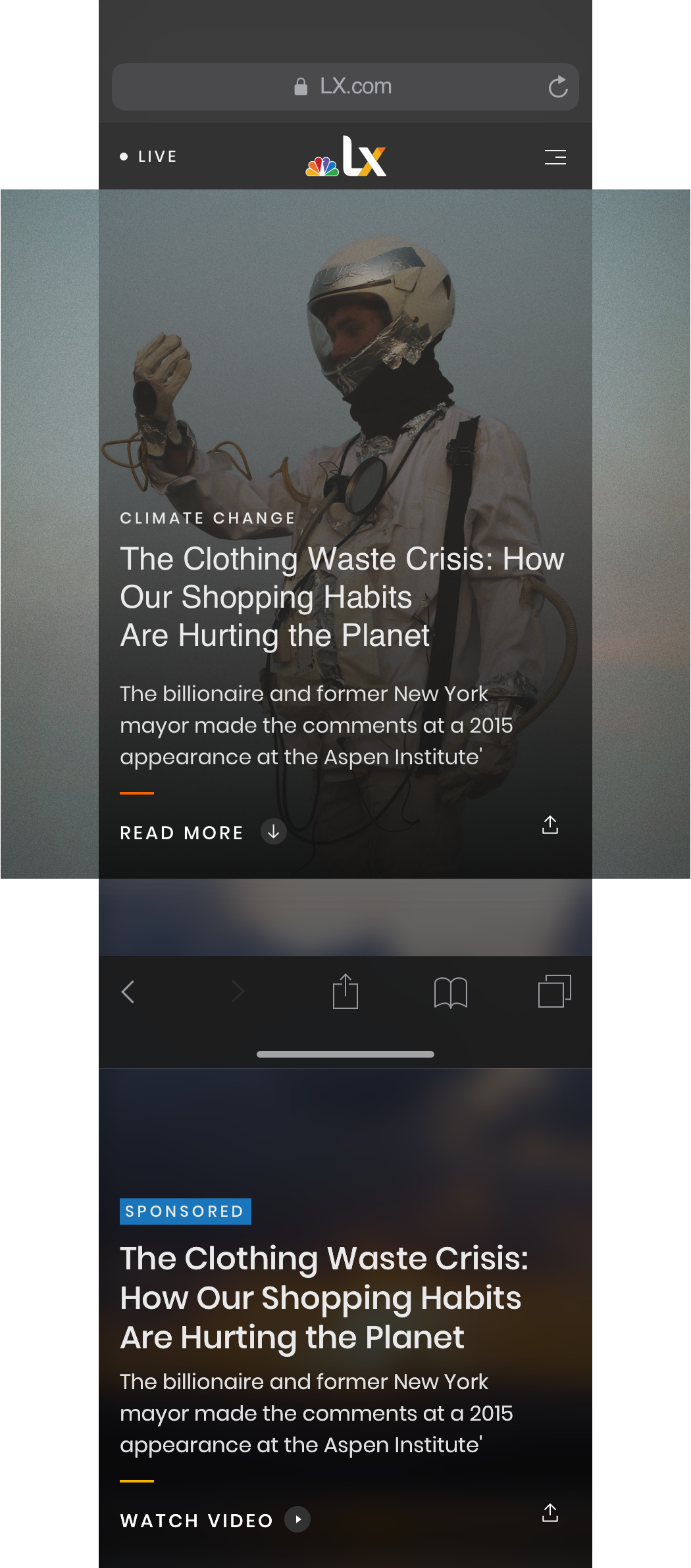Open the Clothing Waste Crisis climate story
This screenshot has width=691, height=1568.
click(x=342, y=597)
